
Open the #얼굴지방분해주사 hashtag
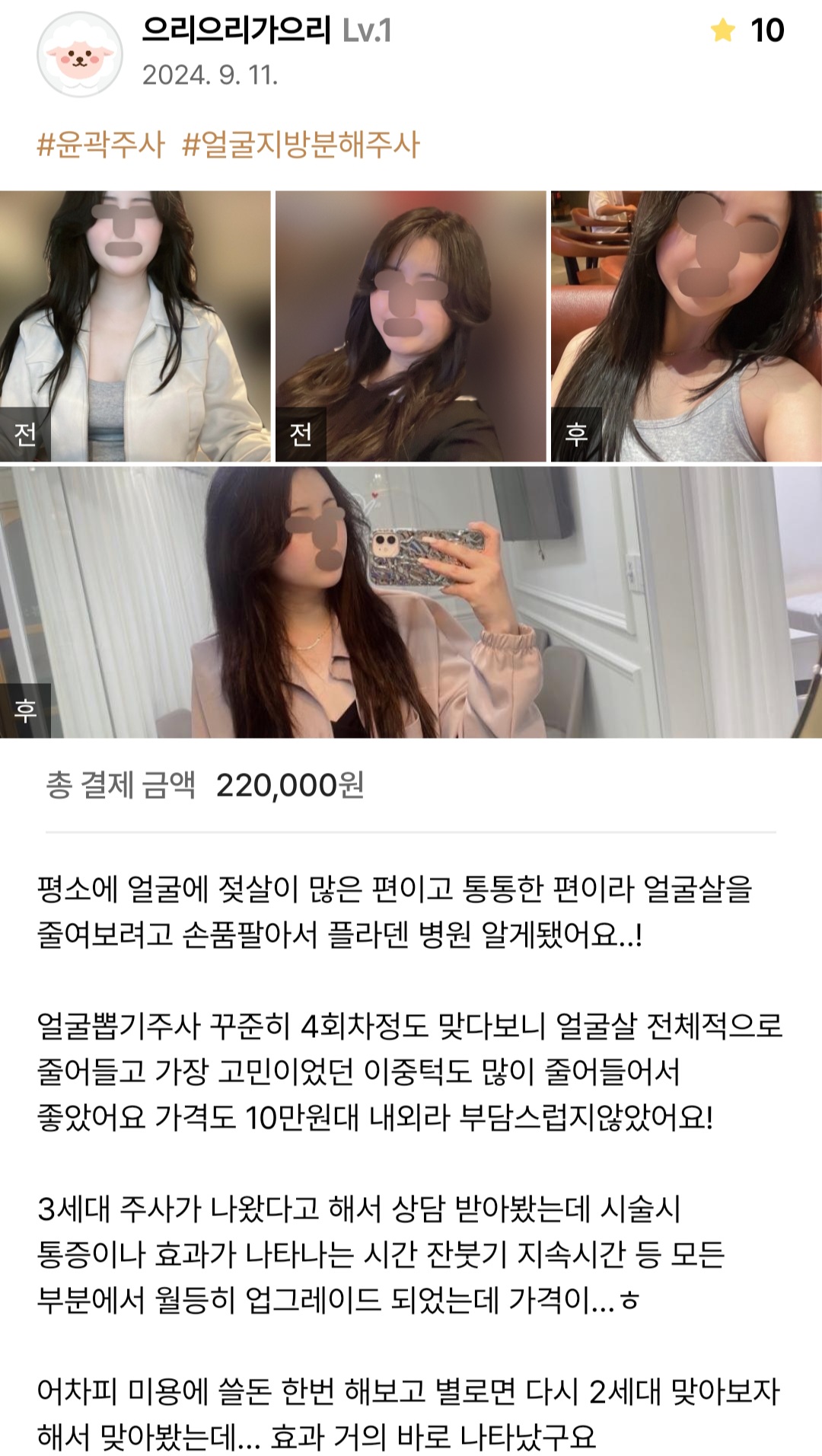(301, 144)
